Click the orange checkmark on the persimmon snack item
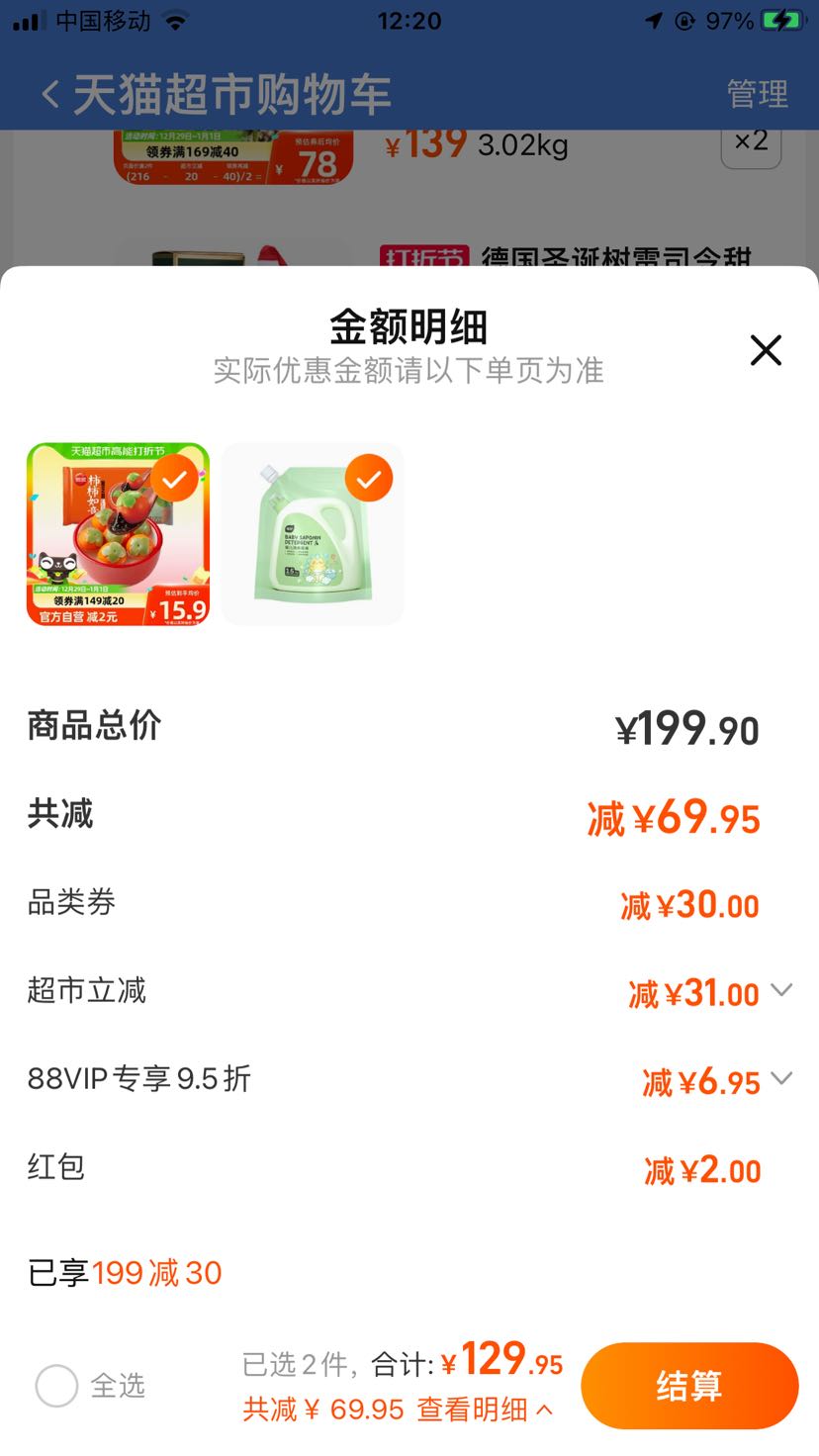This screenshot has height=1456, width=819. point(176,480)
